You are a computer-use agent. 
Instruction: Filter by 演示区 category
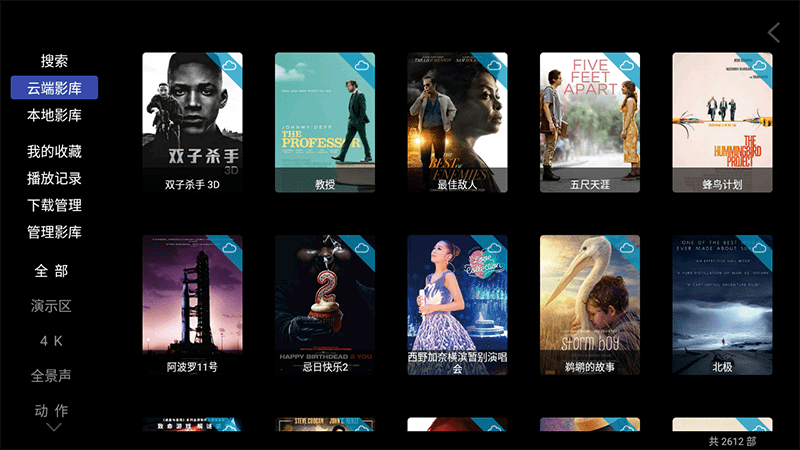[51, 306]
